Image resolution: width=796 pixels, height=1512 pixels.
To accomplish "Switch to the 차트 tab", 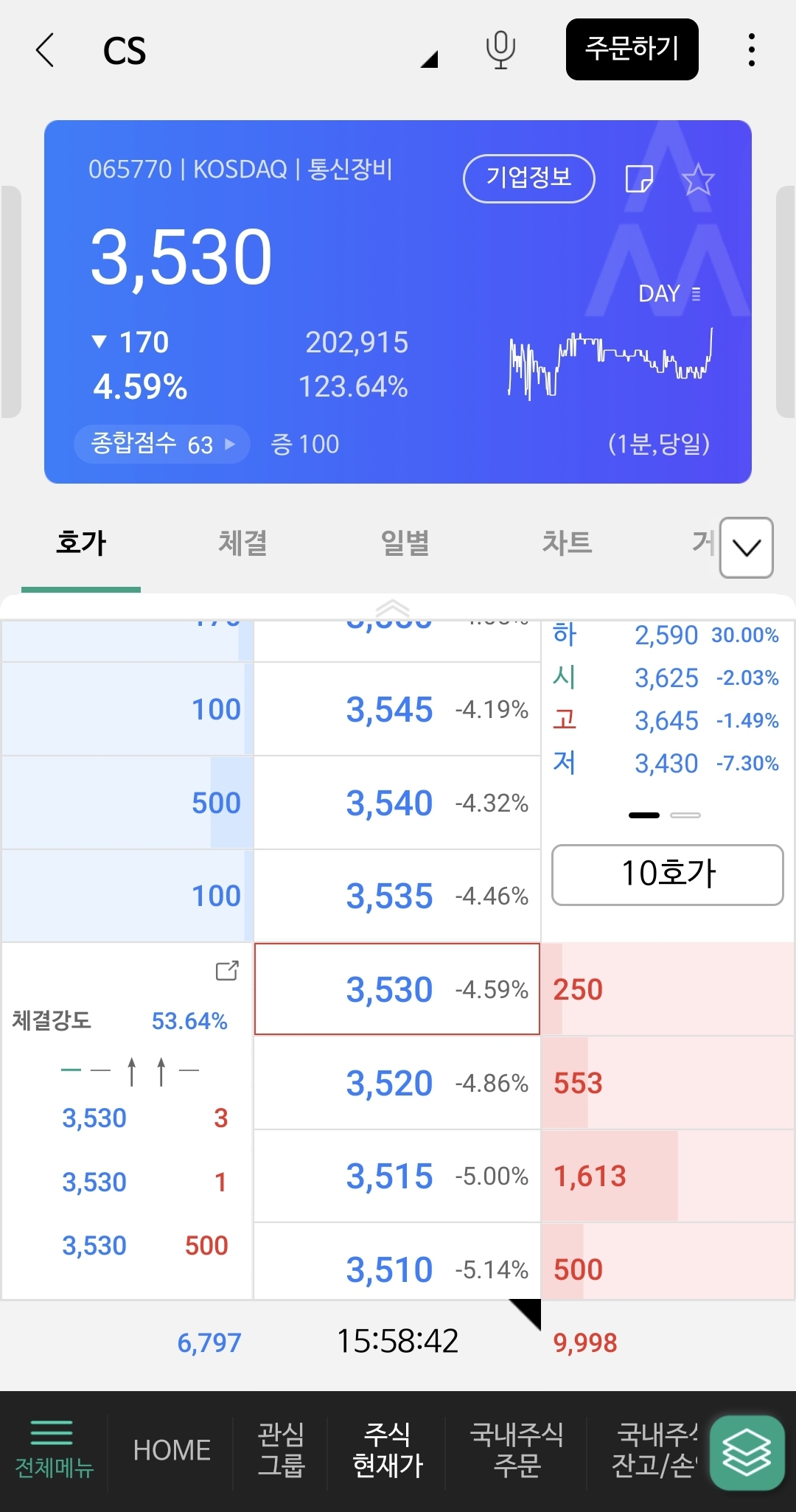I will tap(567, 543).
